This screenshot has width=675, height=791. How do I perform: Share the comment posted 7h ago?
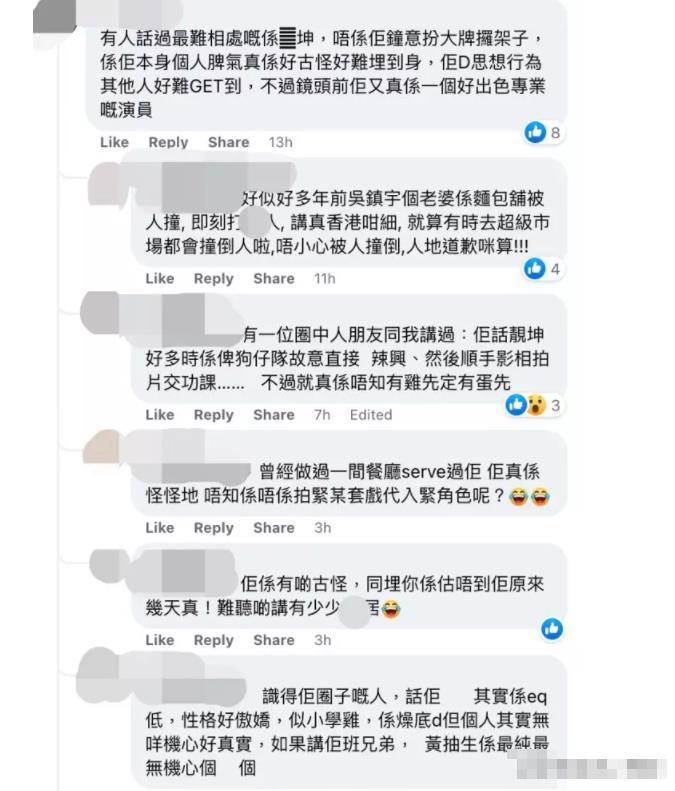pos(273,415)
